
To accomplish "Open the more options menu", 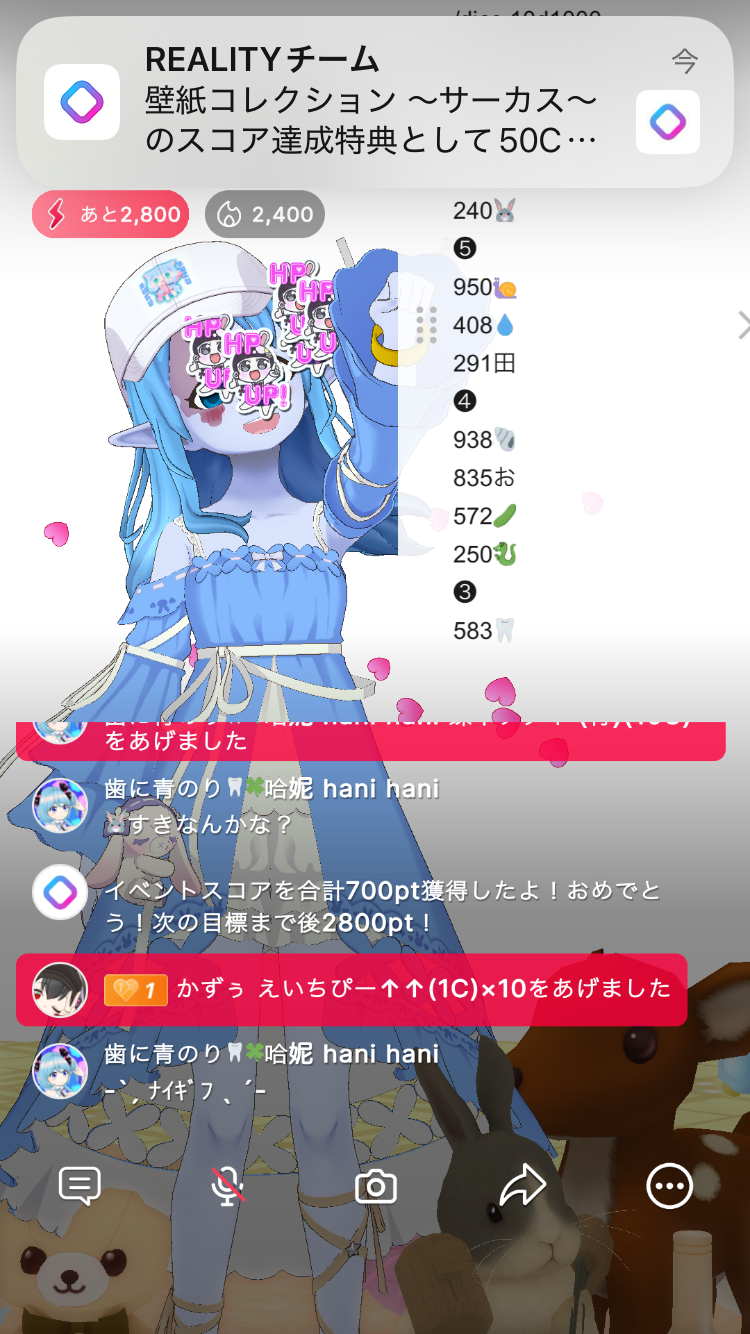I will coord(669,1186).
